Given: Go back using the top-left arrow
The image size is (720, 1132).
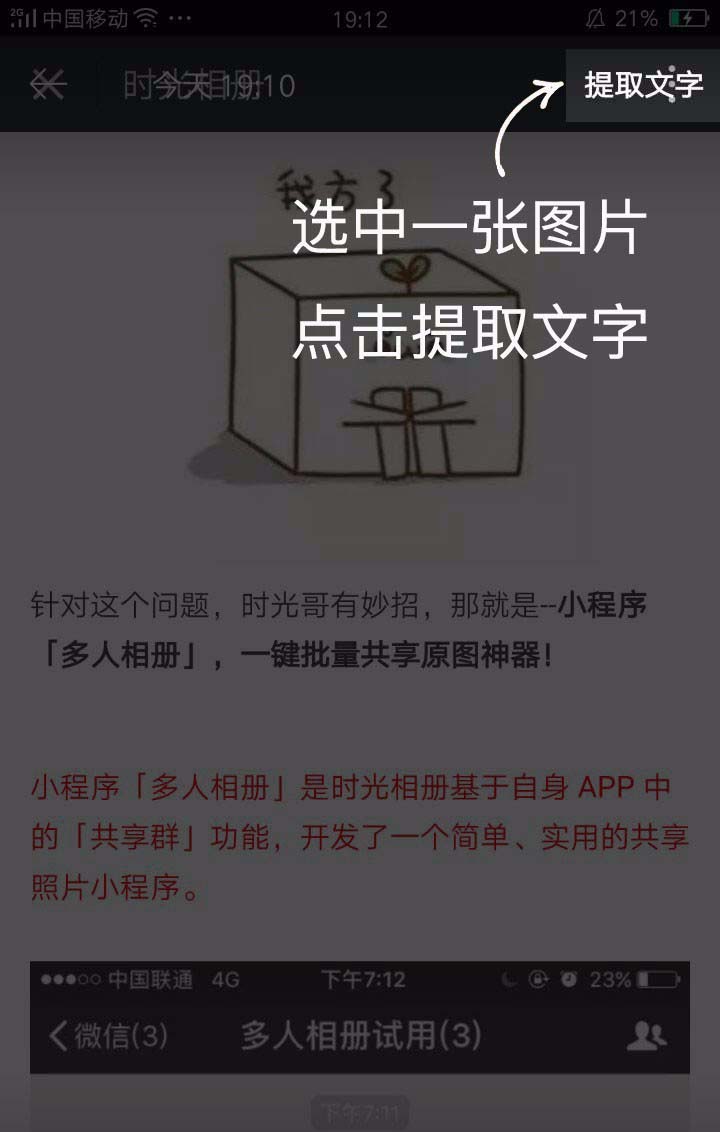Looking at the screenshot, I should pos(47,85).
